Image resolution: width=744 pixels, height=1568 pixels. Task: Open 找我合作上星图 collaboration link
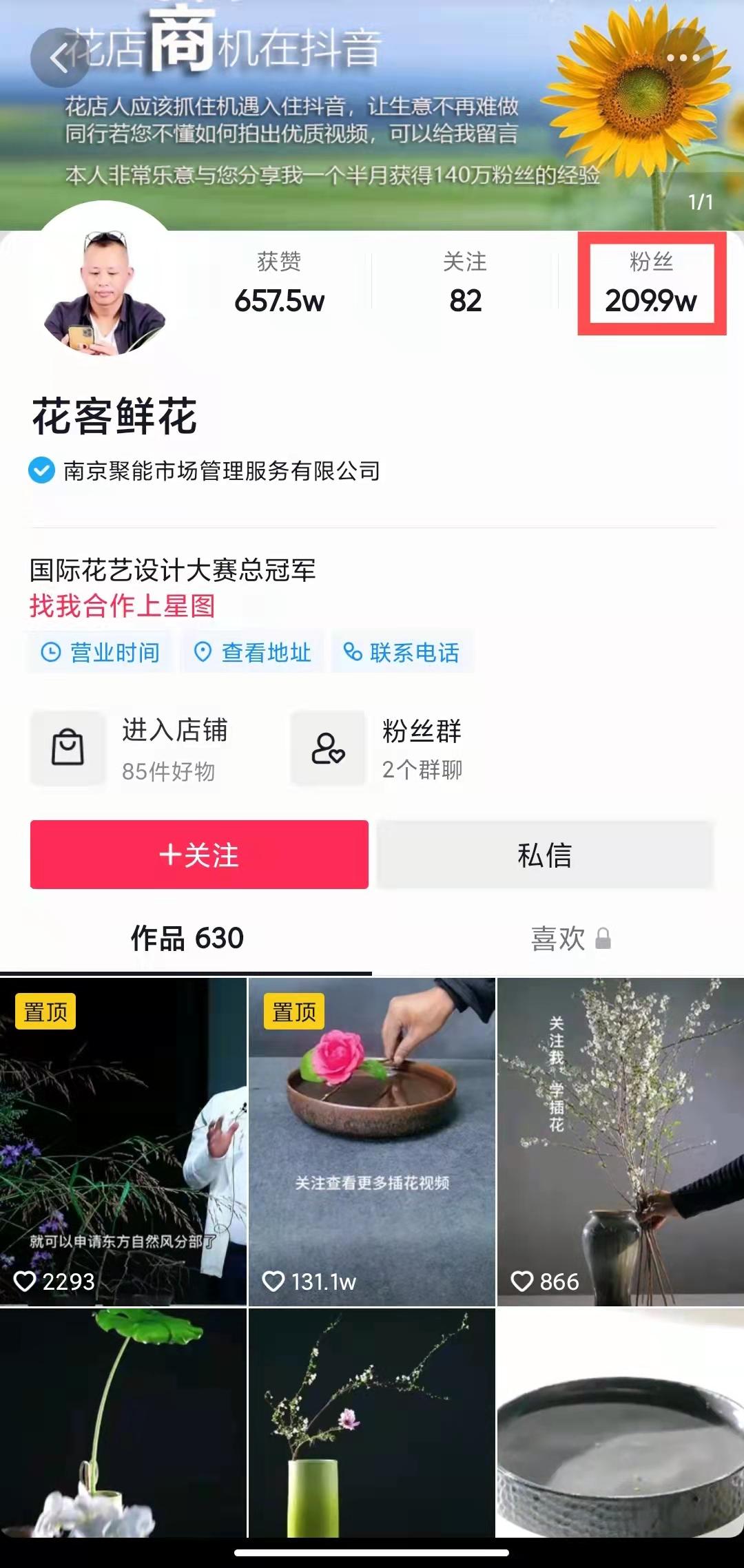tap(123, 607)
